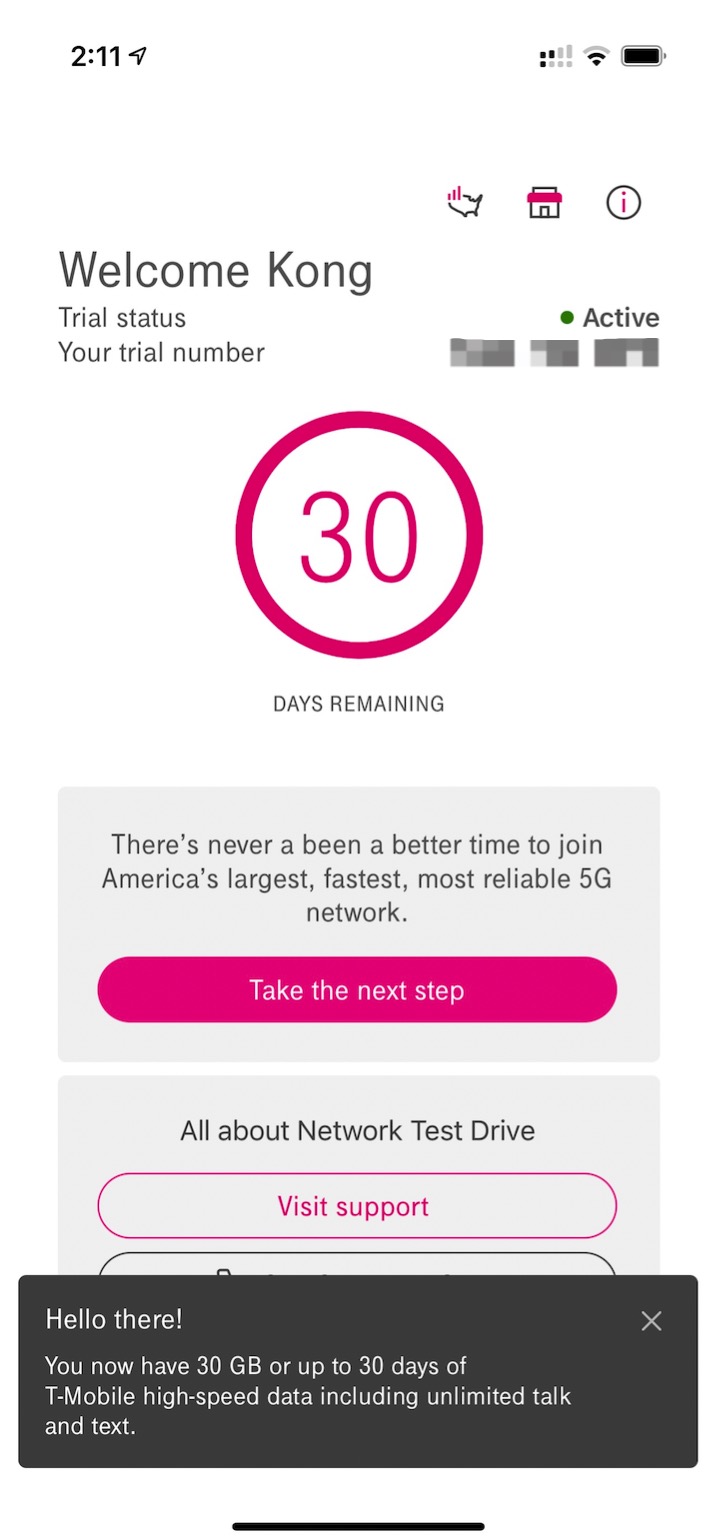This screenshot has height=1536, width=720.
Task: Tap the info icon
Action: coord(622,202)
